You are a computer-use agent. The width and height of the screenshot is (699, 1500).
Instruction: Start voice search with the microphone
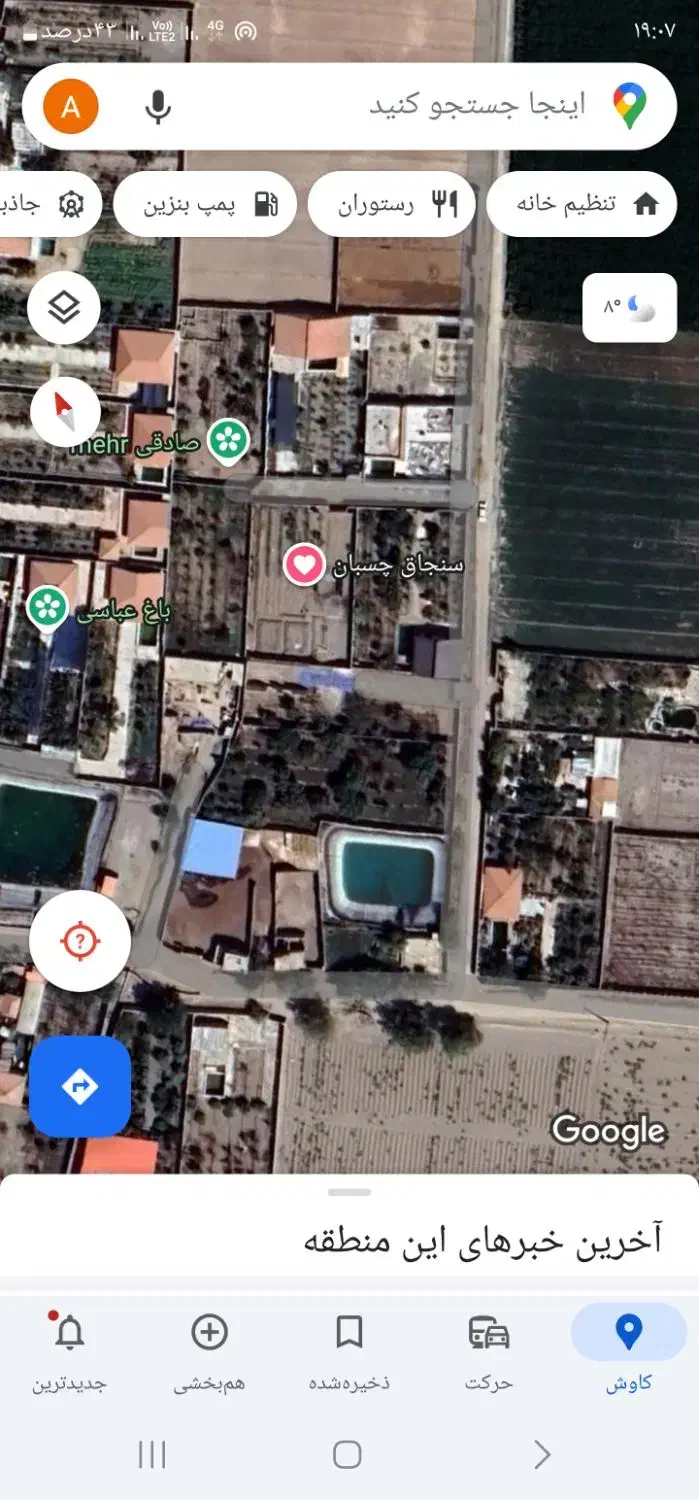click(158, 106)
